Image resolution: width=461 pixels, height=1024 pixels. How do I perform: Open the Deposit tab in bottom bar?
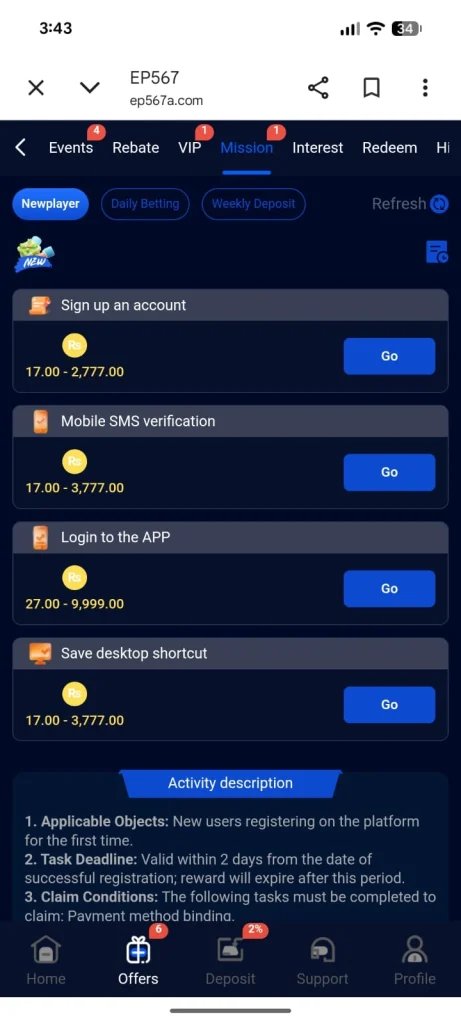230,961
